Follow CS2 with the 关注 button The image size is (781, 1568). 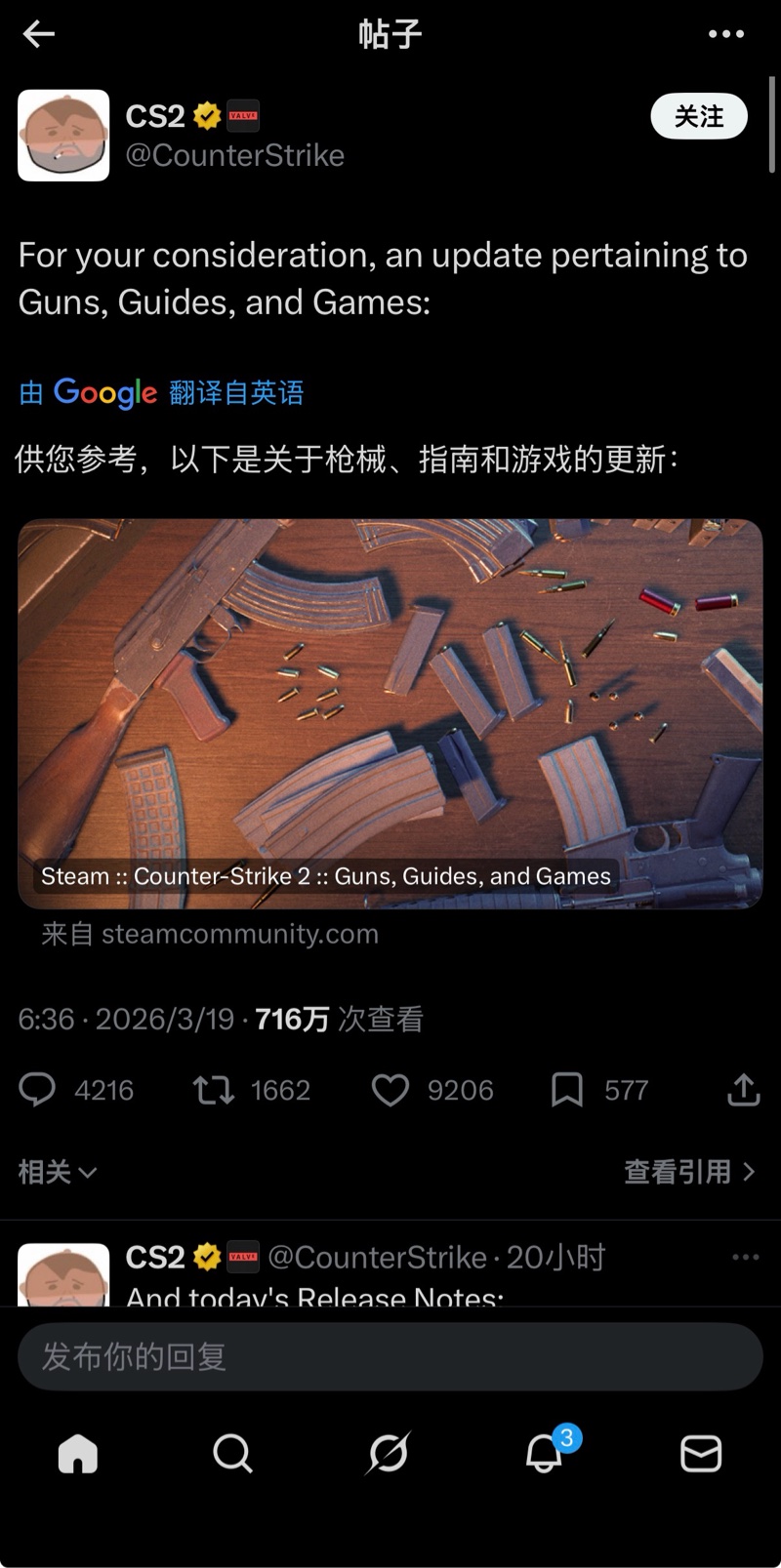click(x=699, y=117)
